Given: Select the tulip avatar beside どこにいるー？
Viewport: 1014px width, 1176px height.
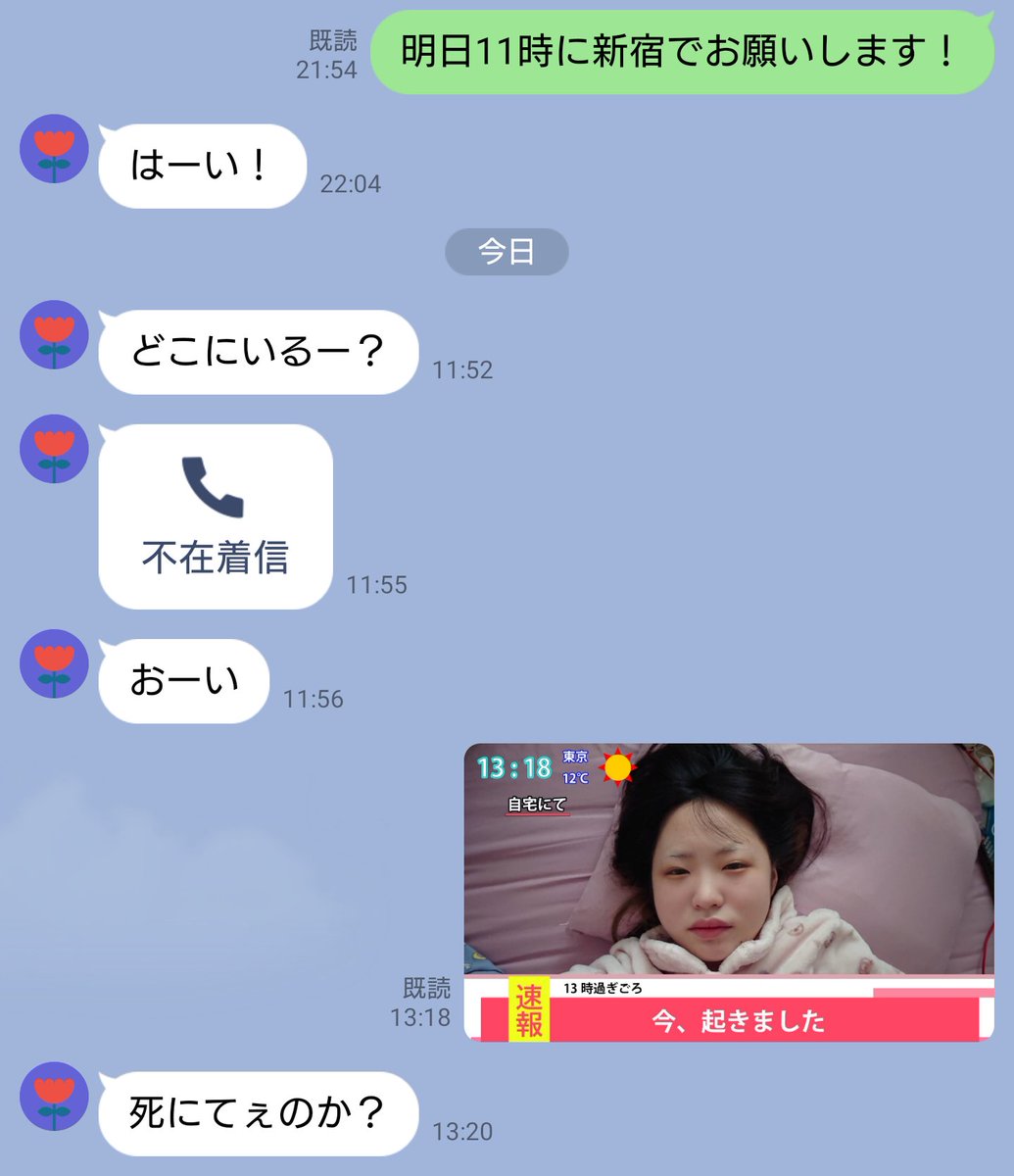Looking at the screenshot, I should [53, 335].
